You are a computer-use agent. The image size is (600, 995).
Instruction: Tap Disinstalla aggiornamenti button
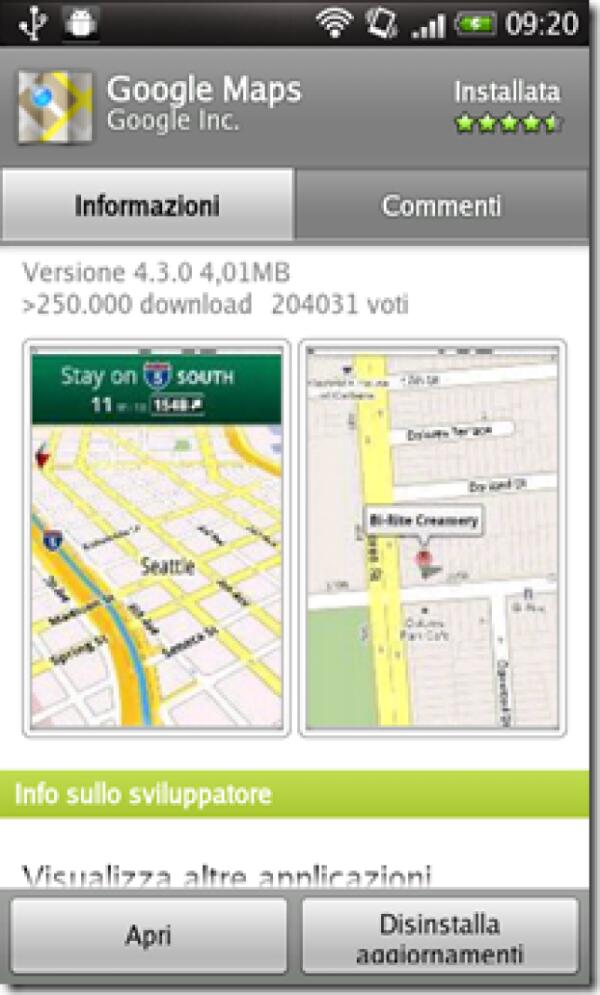click(440, 936)
